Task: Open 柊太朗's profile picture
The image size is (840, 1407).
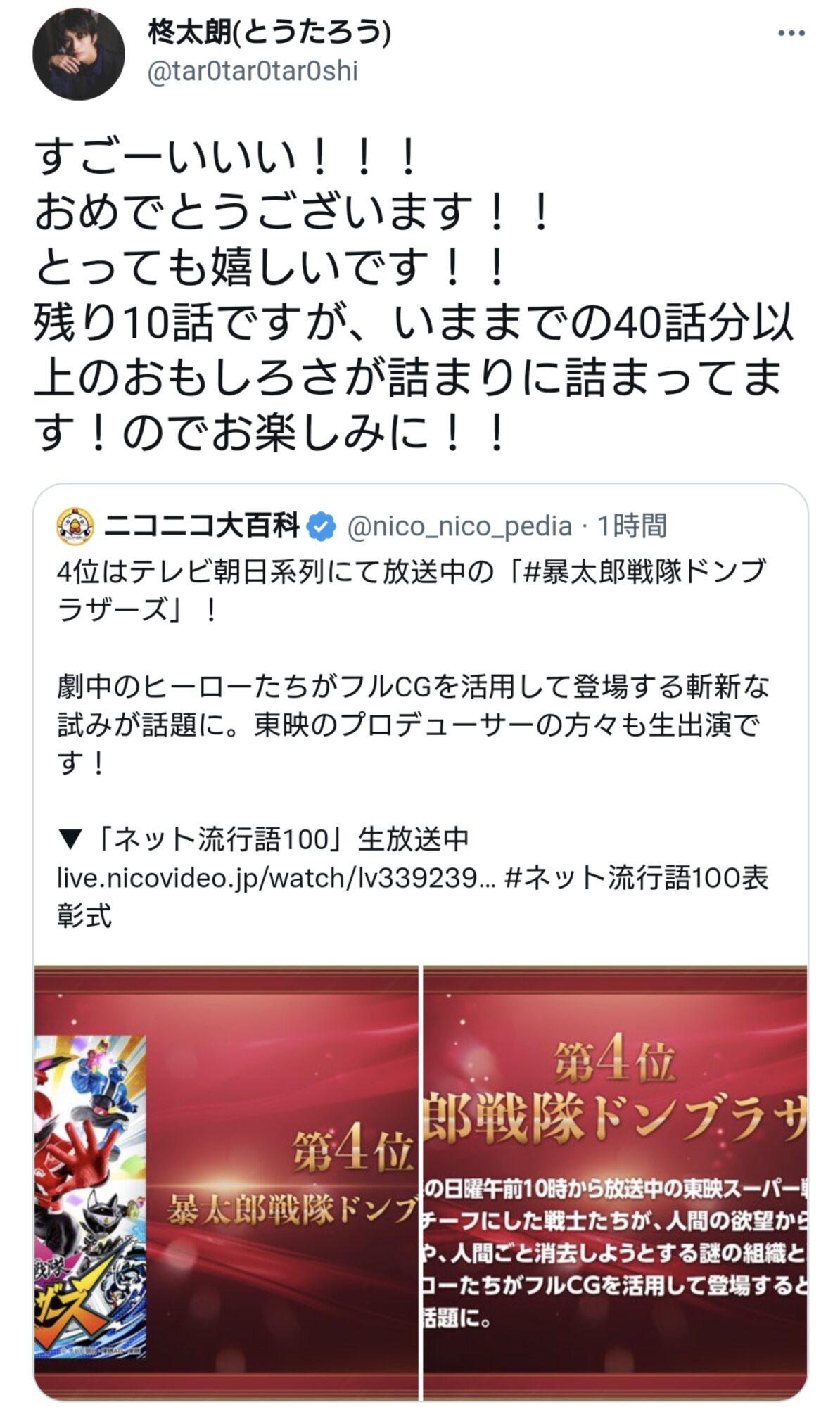Action: pos(78,54)
